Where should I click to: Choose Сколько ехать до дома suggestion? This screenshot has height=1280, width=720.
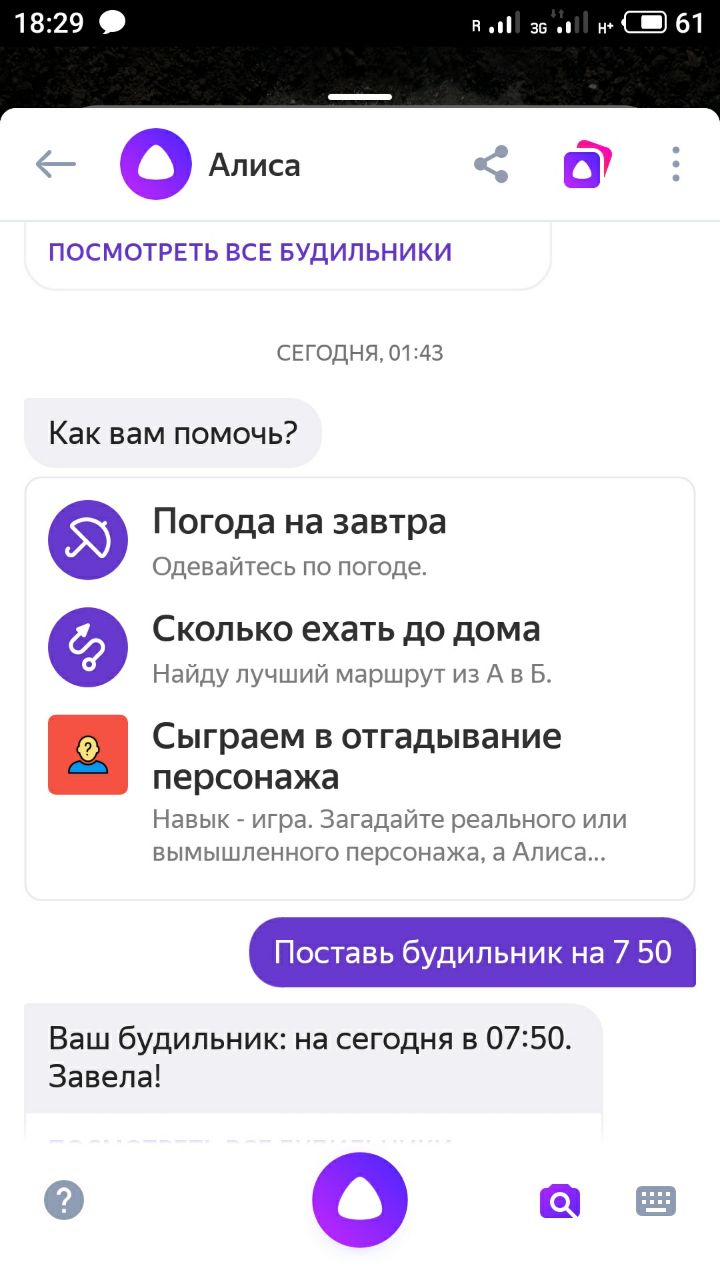[346, 647]
